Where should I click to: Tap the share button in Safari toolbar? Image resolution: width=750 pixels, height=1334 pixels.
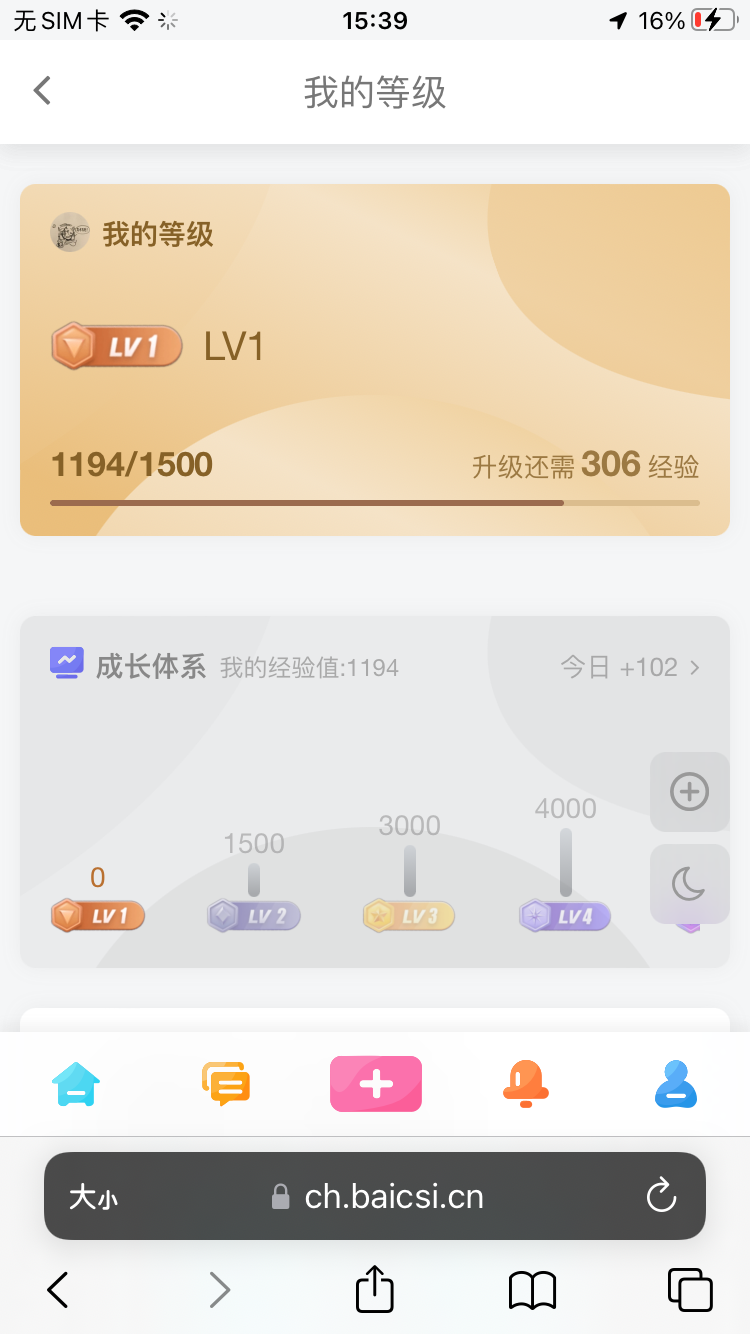pyautogui.click(x=373, y=1290)
